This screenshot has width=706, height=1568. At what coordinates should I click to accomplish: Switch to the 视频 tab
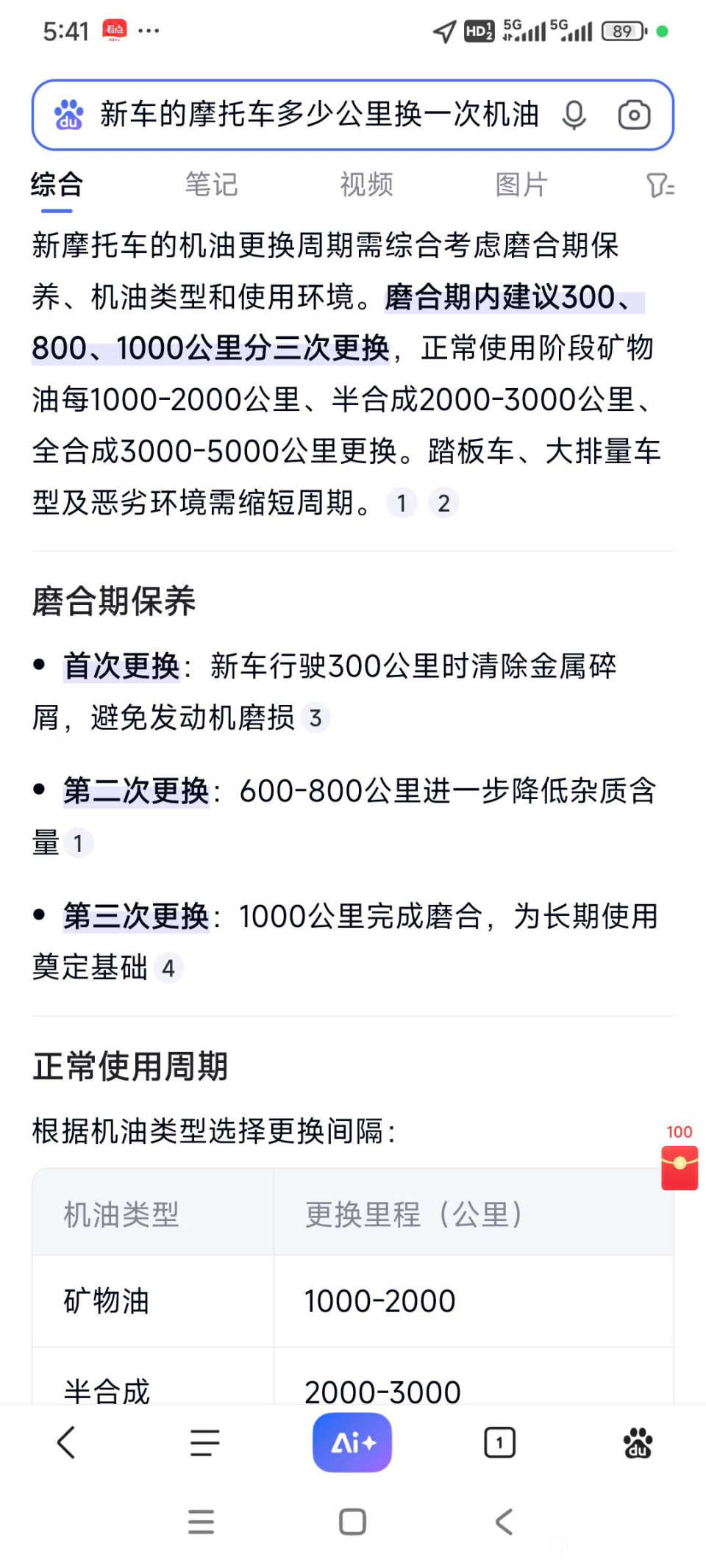click(x=366, y=185)
